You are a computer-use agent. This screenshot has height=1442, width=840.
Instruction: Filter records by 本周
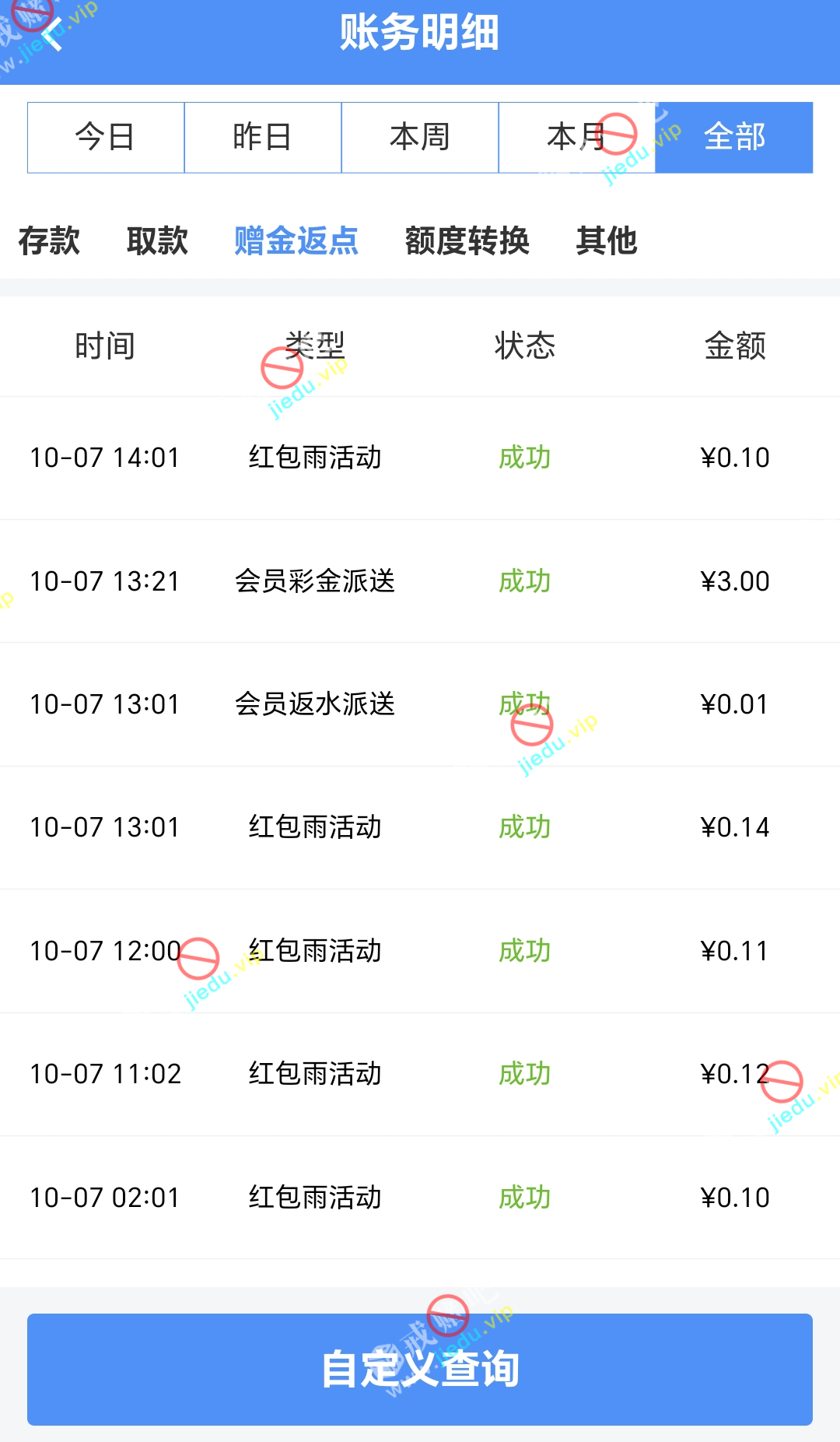420,137
